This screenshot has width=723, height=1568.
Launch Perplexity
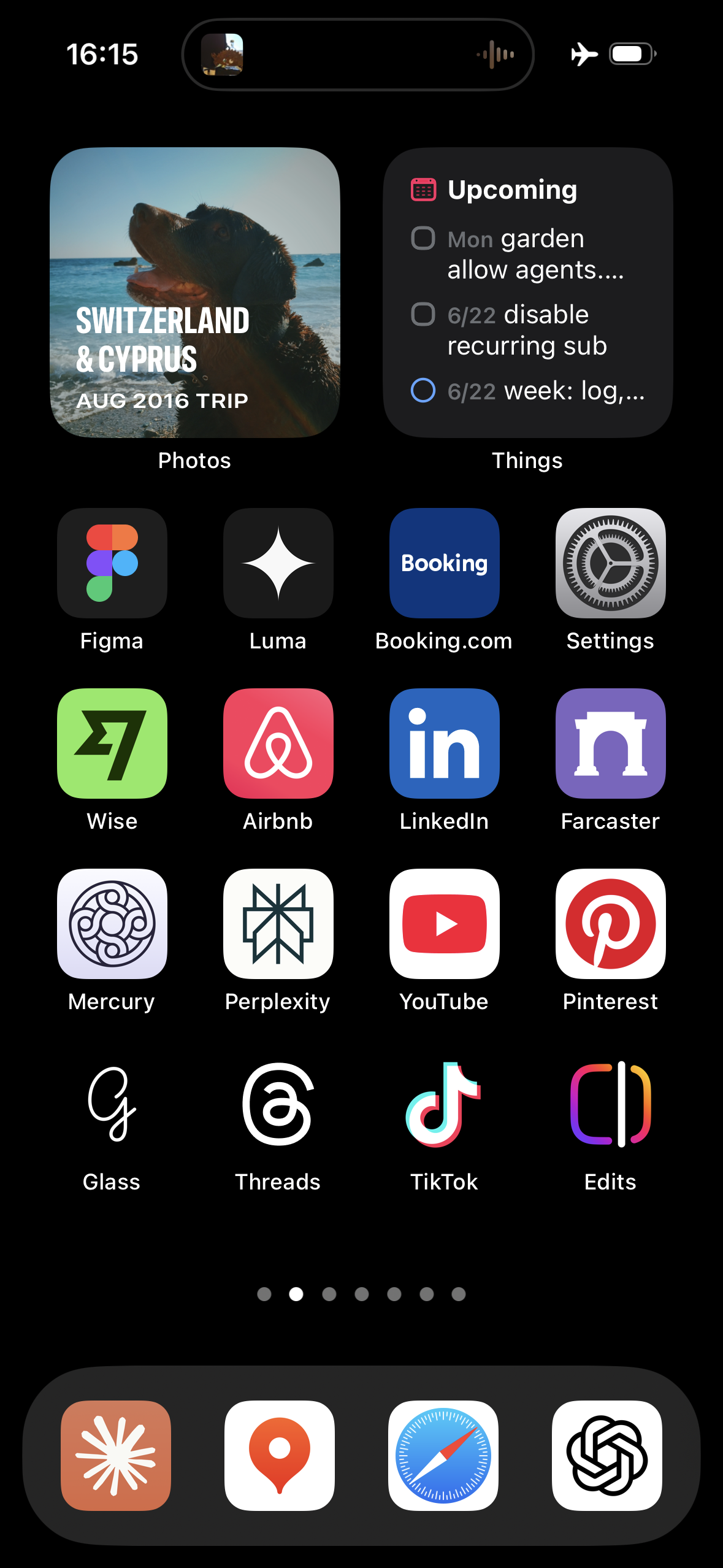[x=278, y=923]
